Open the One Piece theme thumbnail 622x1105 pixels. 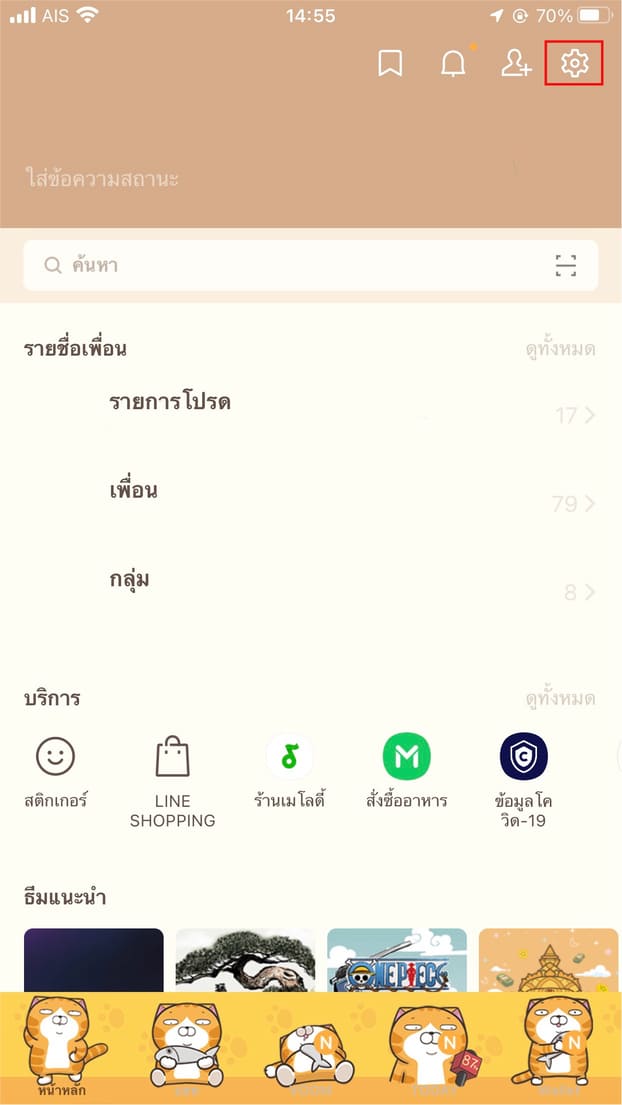[397, 958]
